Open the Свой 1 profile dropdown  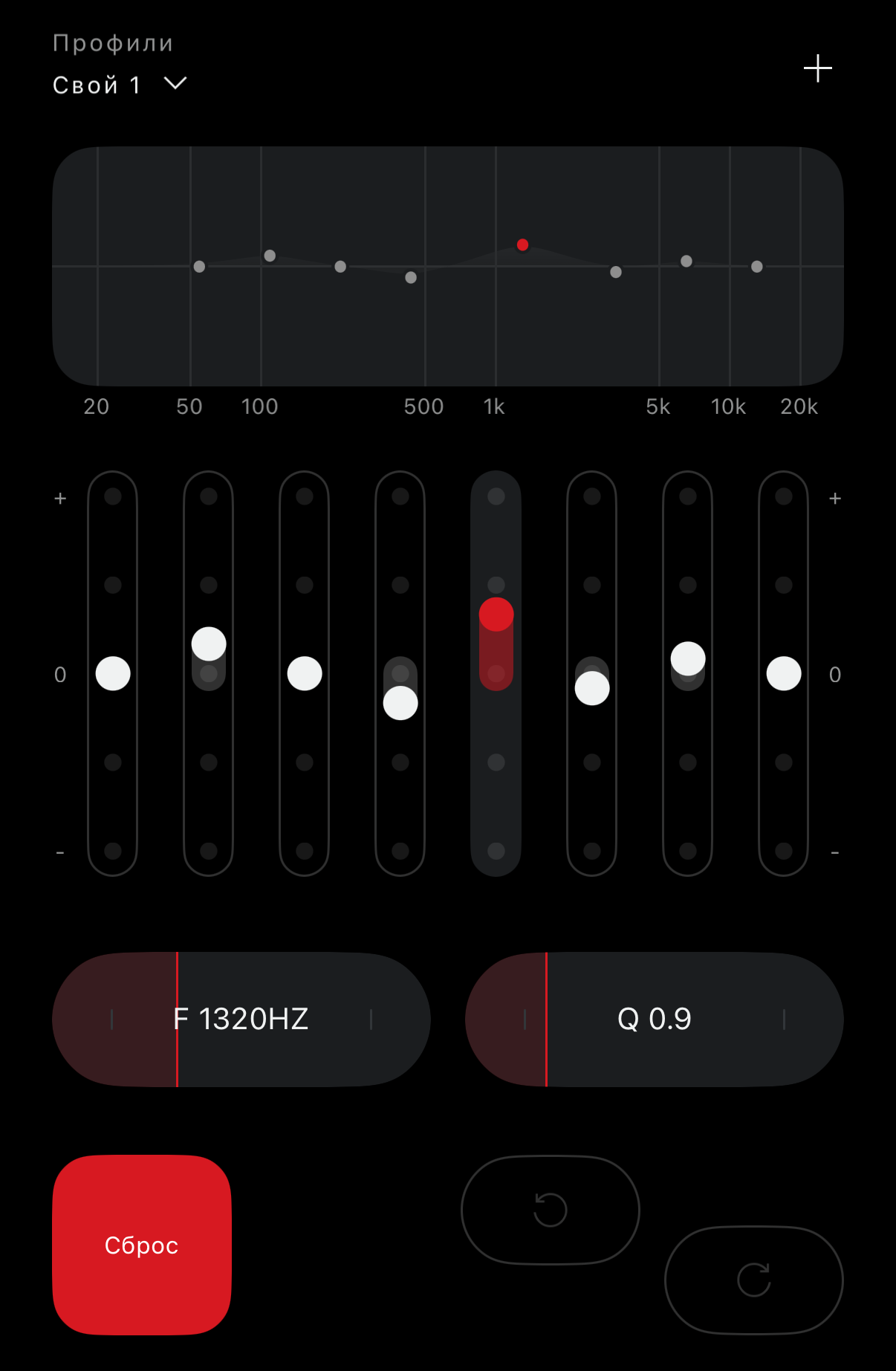(x=119, y=85)
